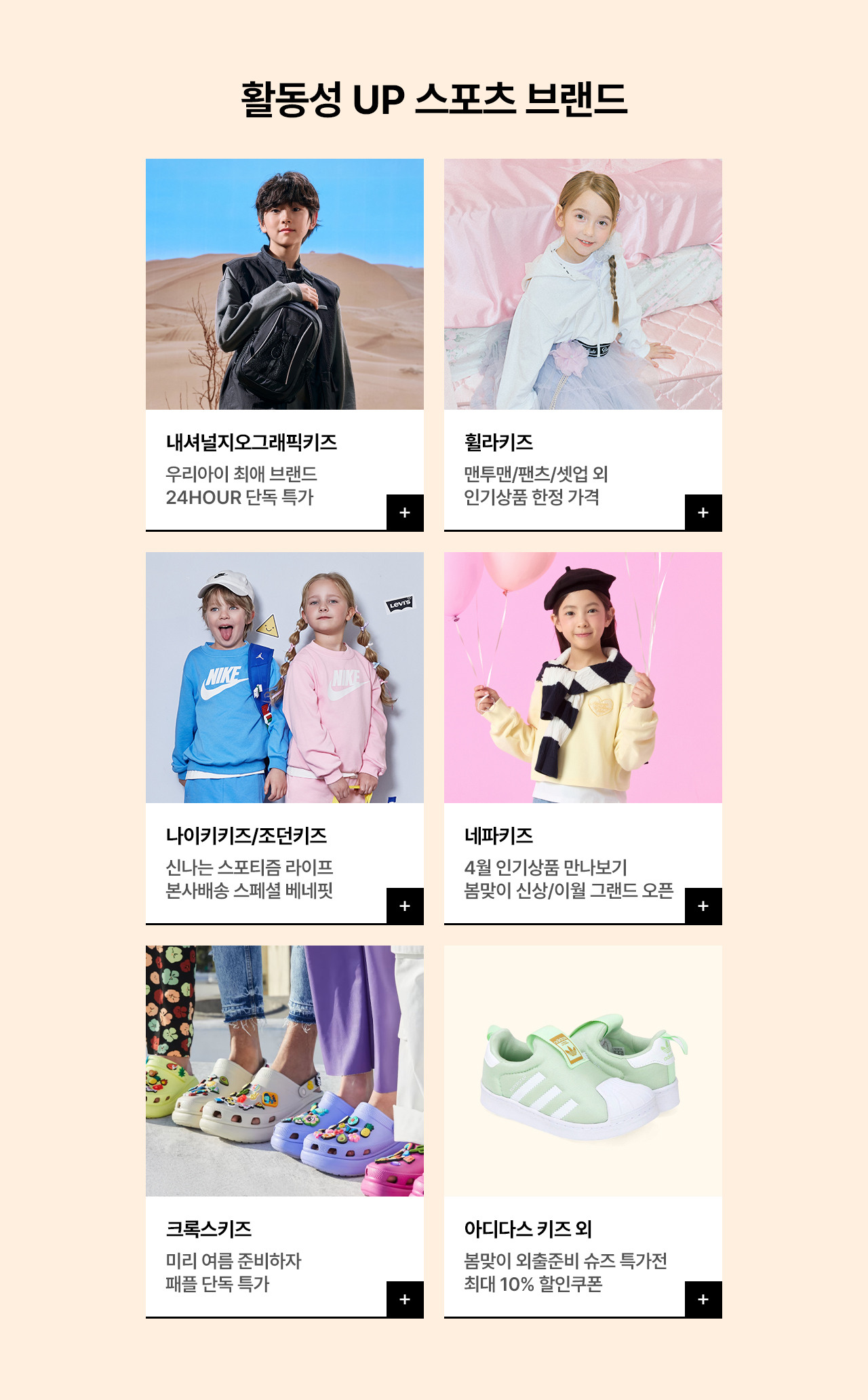Tap the plus button on 내셔널지오그래픽키즈
The width and height of the screenshot is (868, 1400).
point(405,513)
